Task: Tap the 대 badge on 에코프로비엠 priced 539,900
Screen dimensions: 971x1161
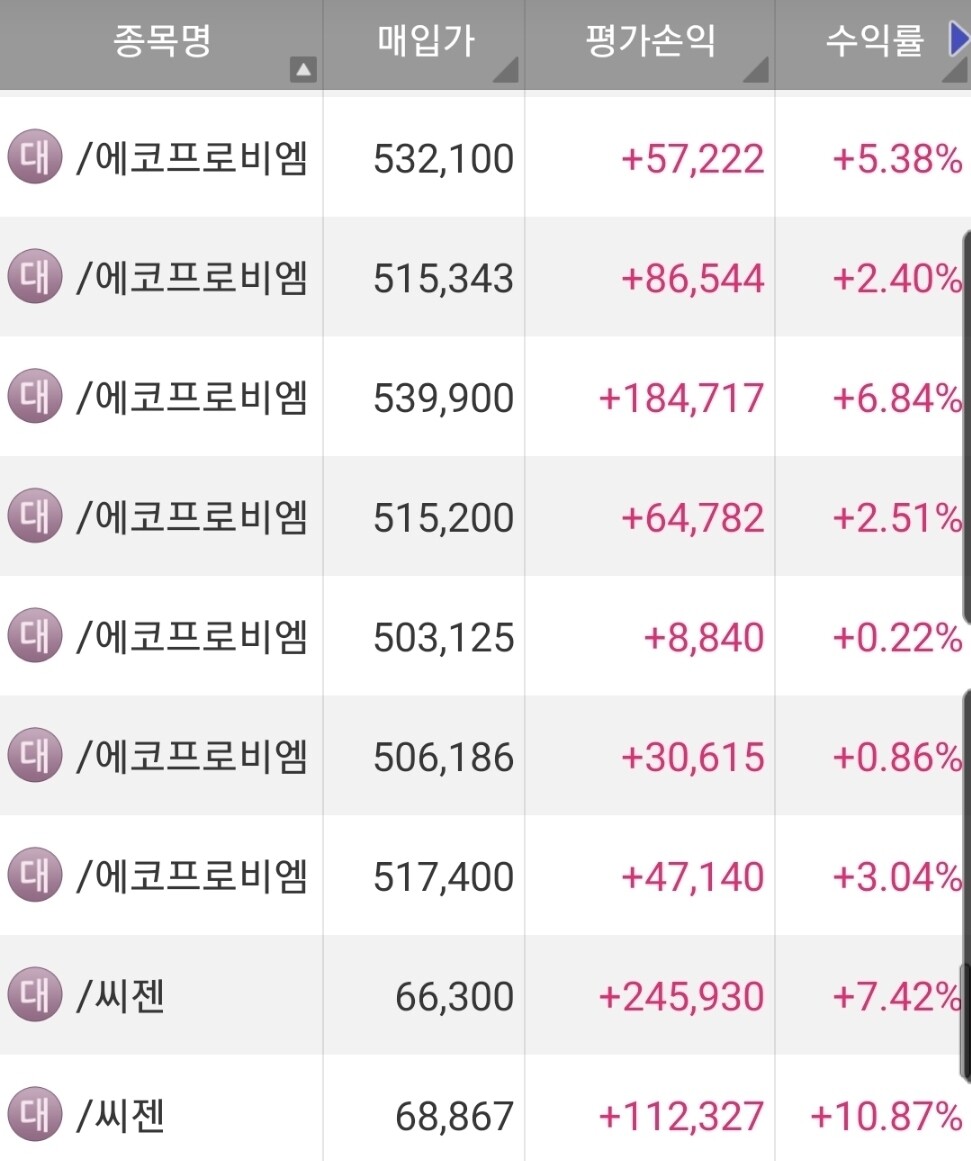Action: click(35, 397)
